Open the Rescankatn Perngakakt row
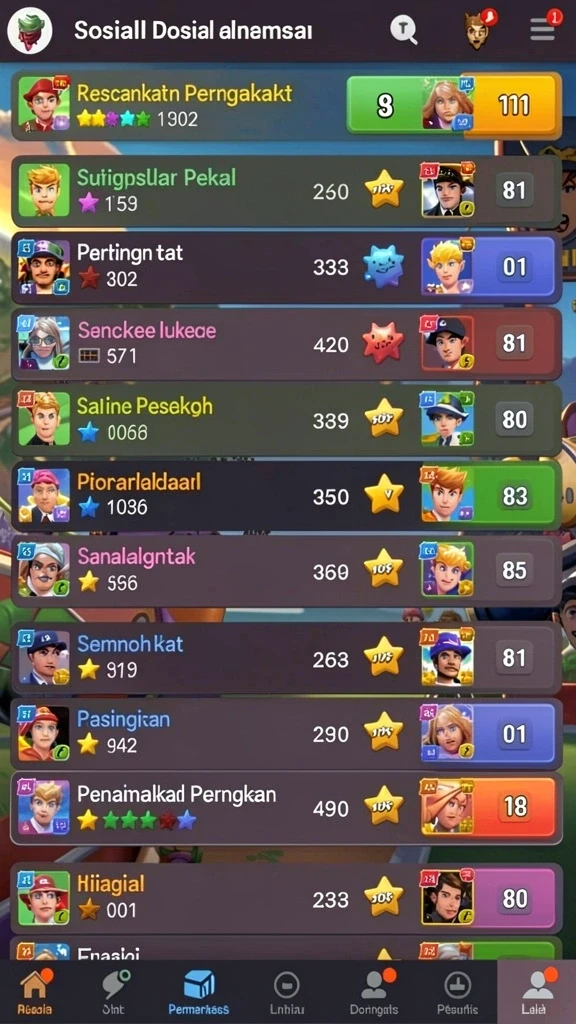Image resolution: width=576 pixels, height=1024 pixels. click(x=287, y=105)
